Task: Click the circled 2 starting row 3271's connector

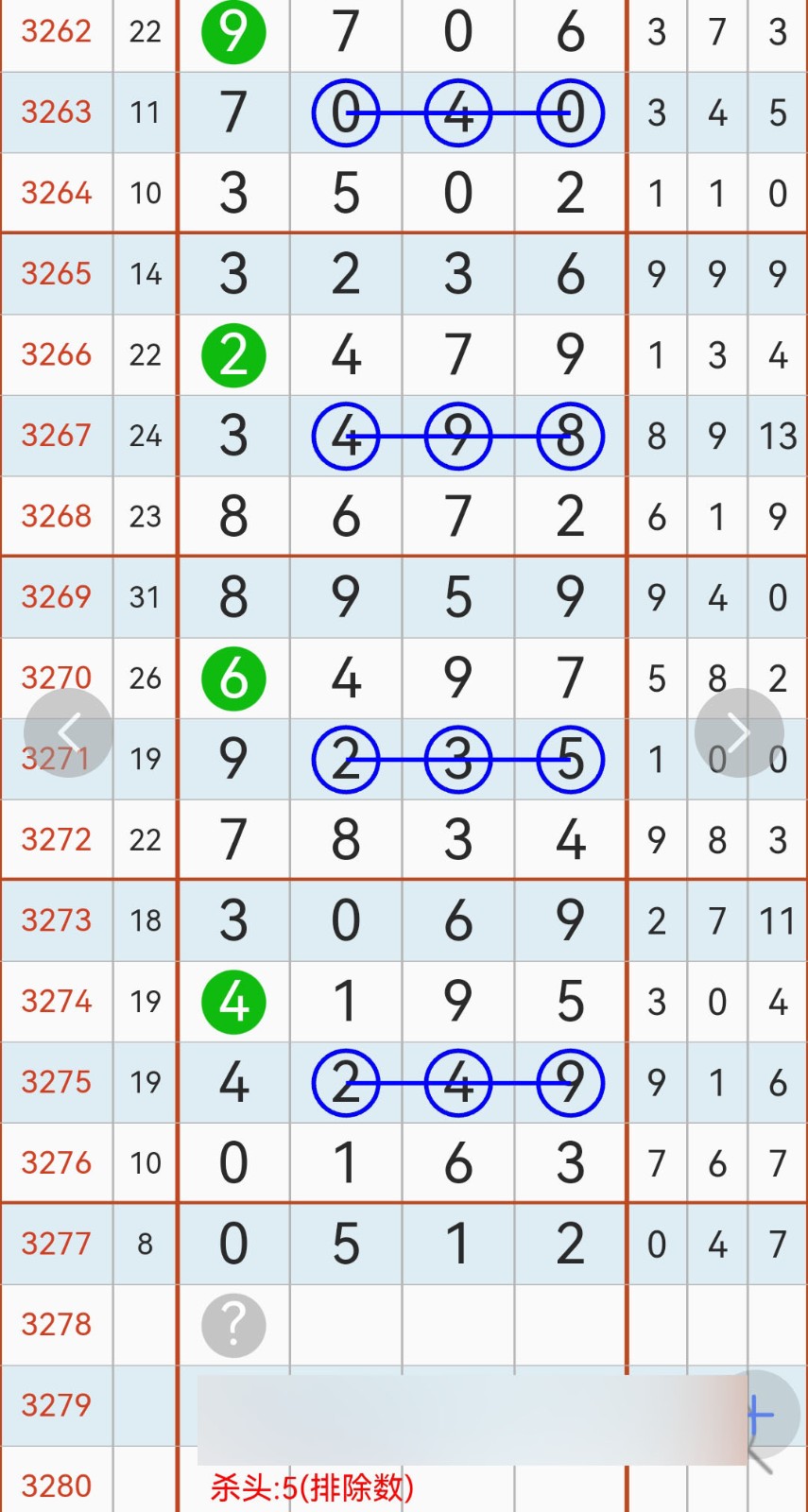Action: (x=346, y=759)
